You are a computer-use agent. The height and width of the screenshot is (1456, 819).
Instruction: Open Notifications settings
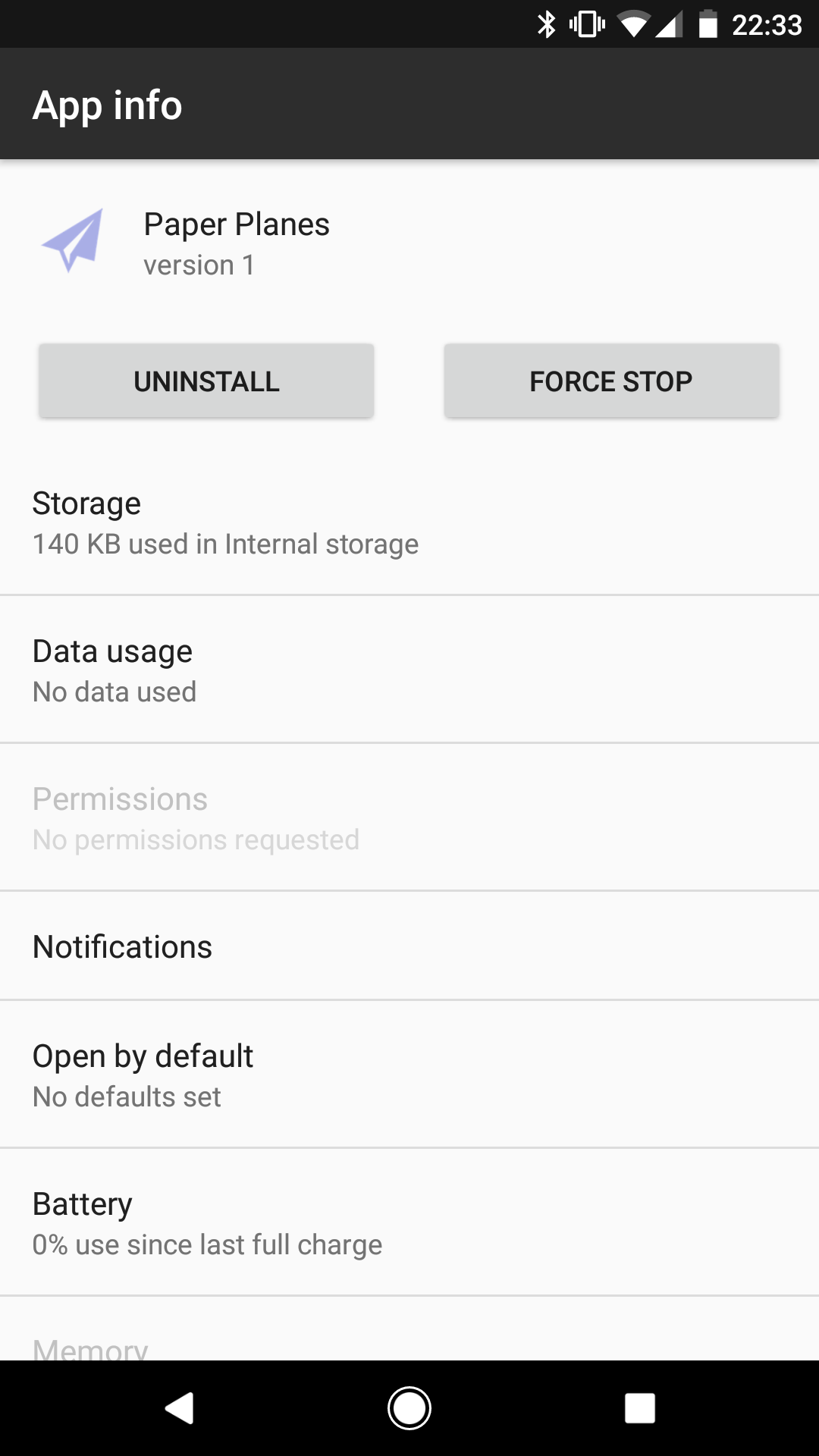tap(409, 946)
